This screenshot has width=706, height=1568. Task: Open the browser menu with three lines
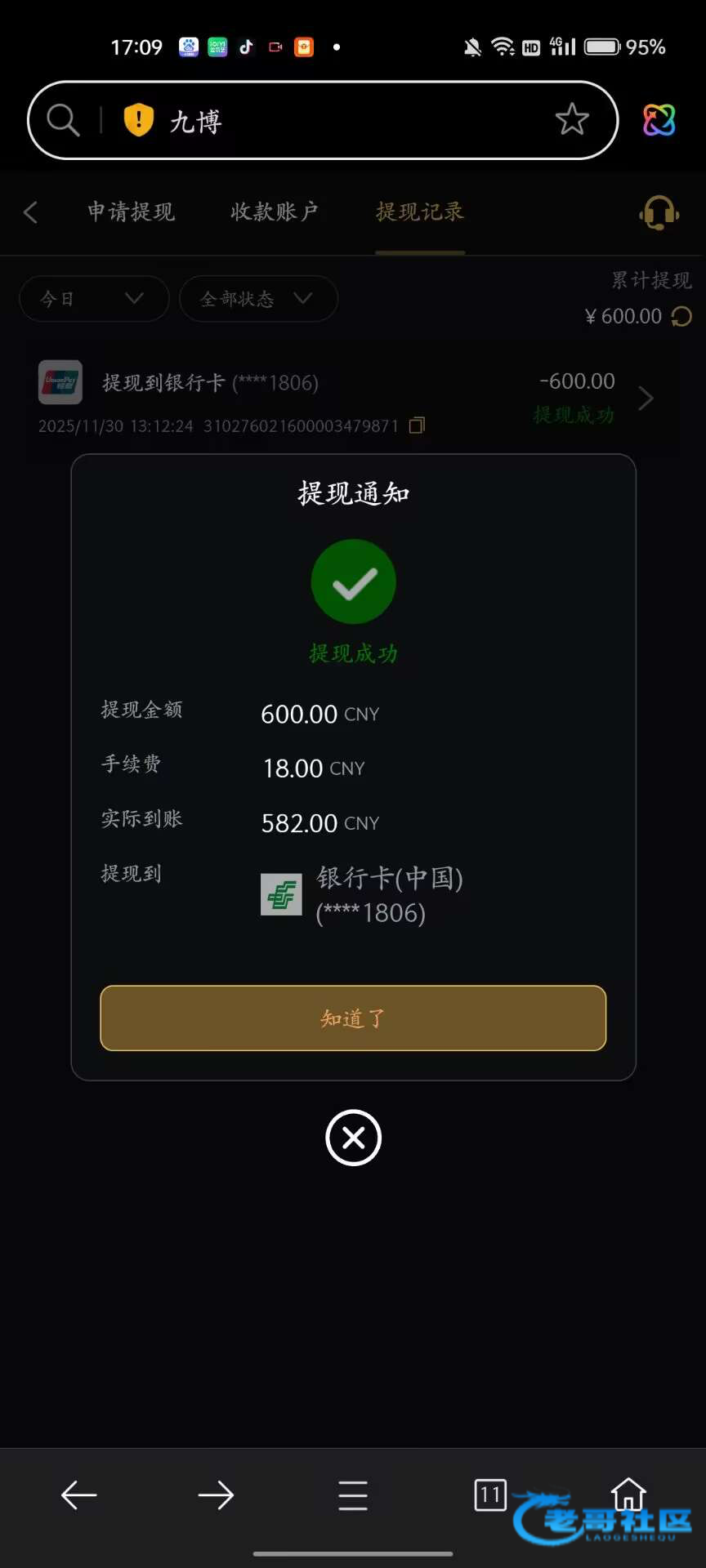click(x=353, y=1495)
